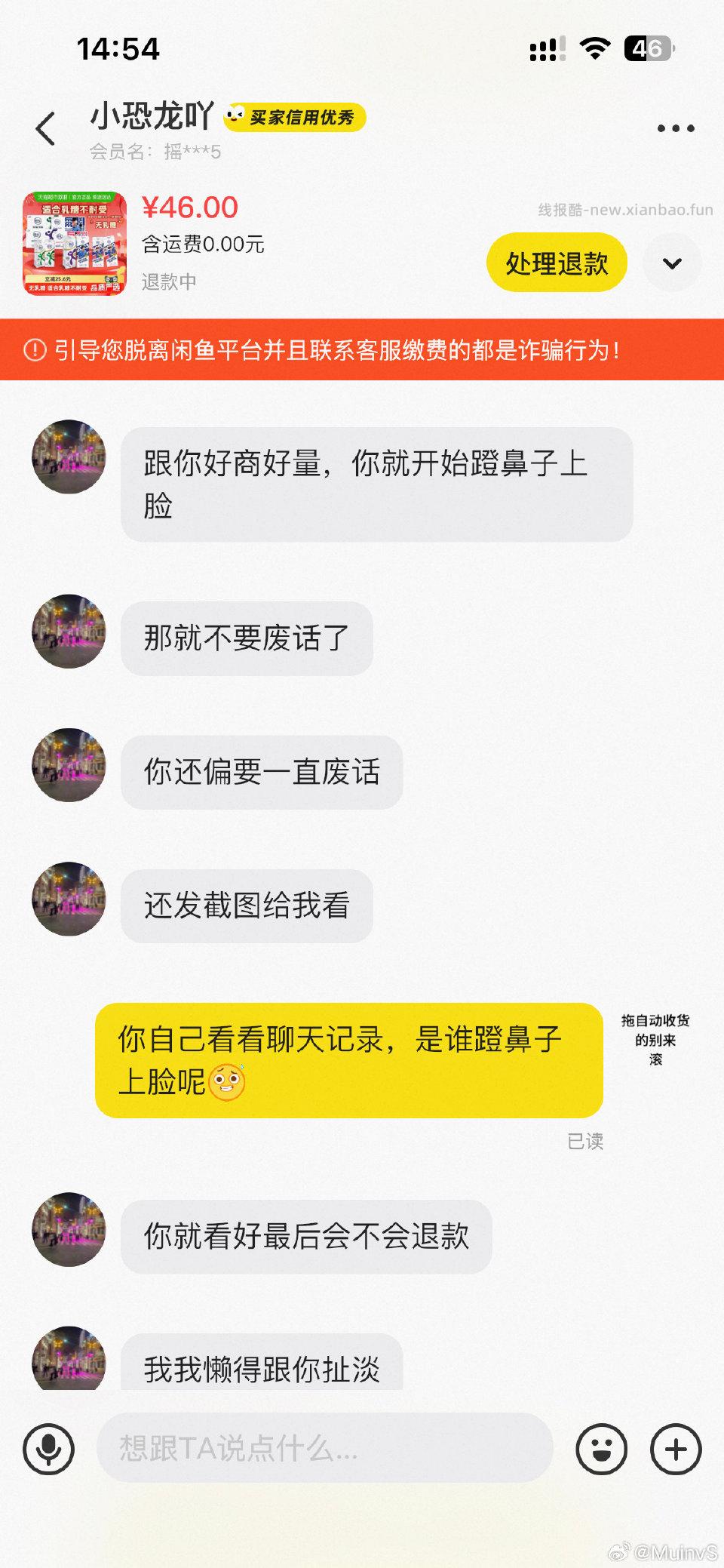Tap the ¥46.00 order price
Image resolution: width=724 pixels, height=1568 pixels.
coord(187,207)
